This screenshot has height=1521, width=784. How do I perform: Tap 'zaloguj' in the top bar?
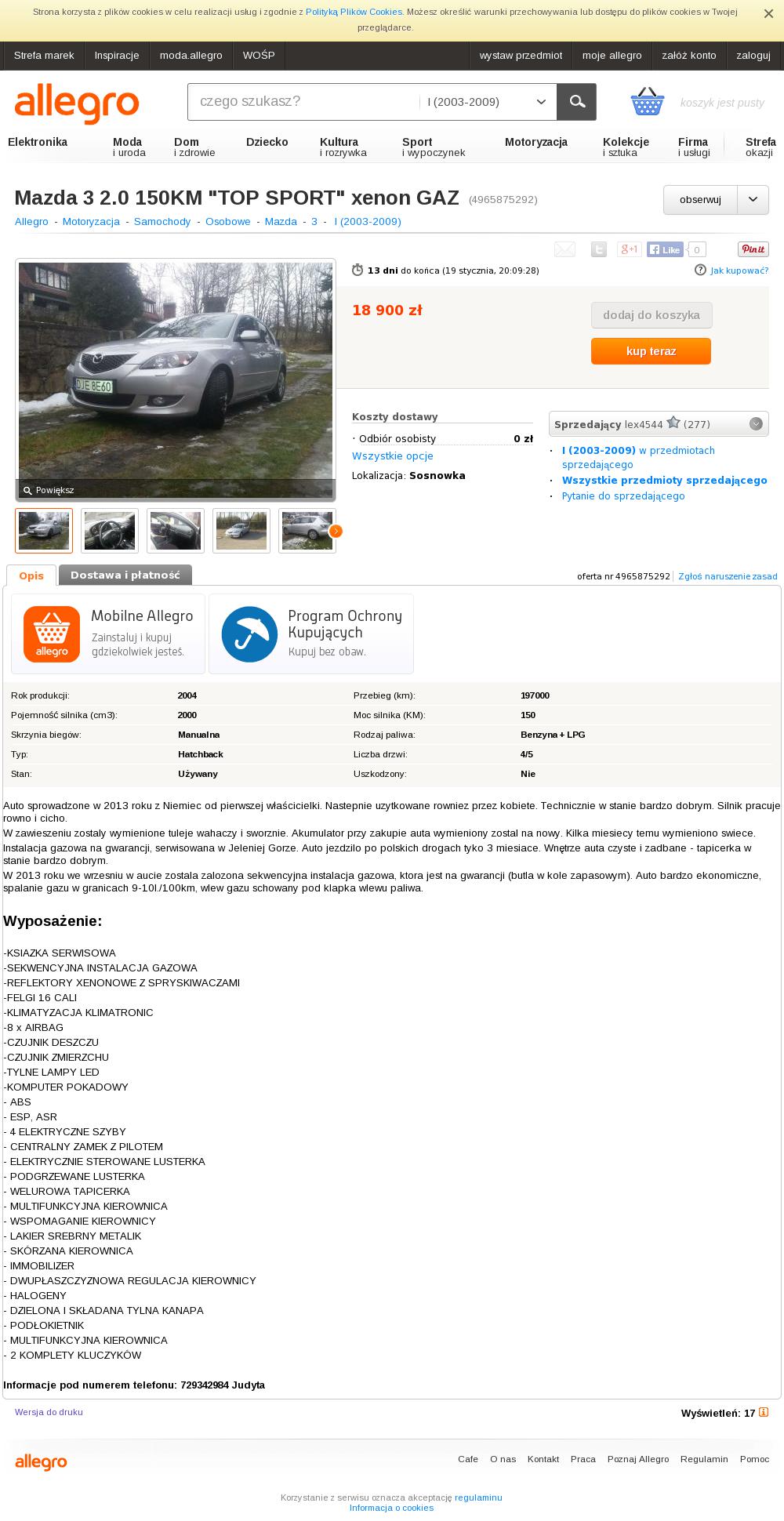(753, 56)
